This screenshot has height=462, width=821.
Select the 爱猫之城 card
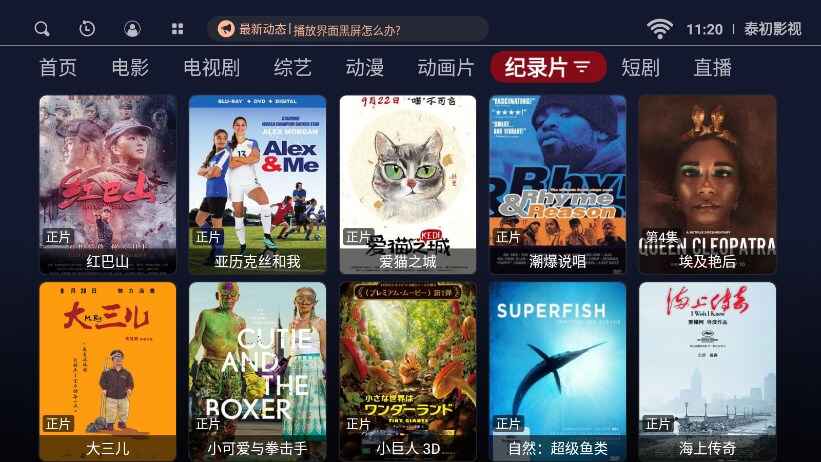tap(407, 184)
